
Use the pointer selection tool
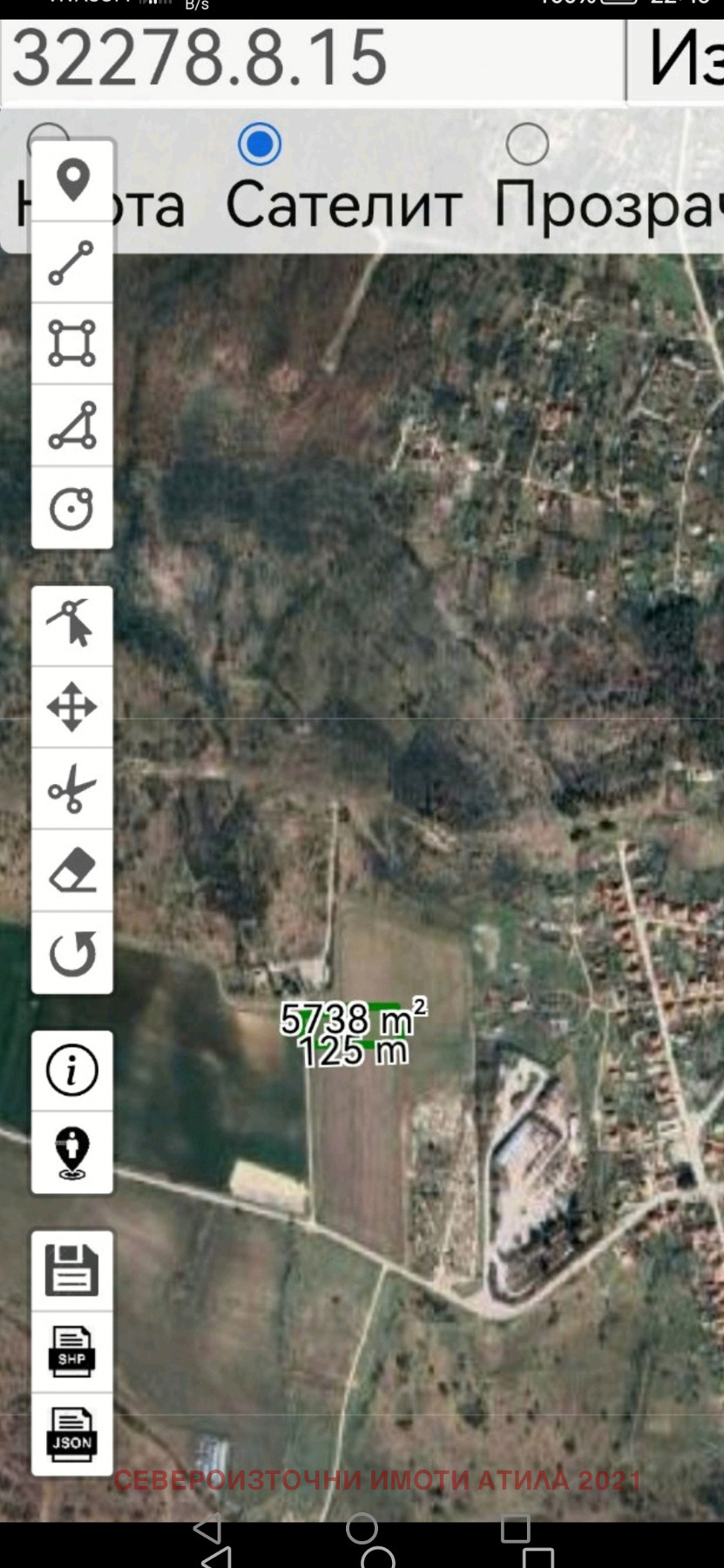(72, 624)
